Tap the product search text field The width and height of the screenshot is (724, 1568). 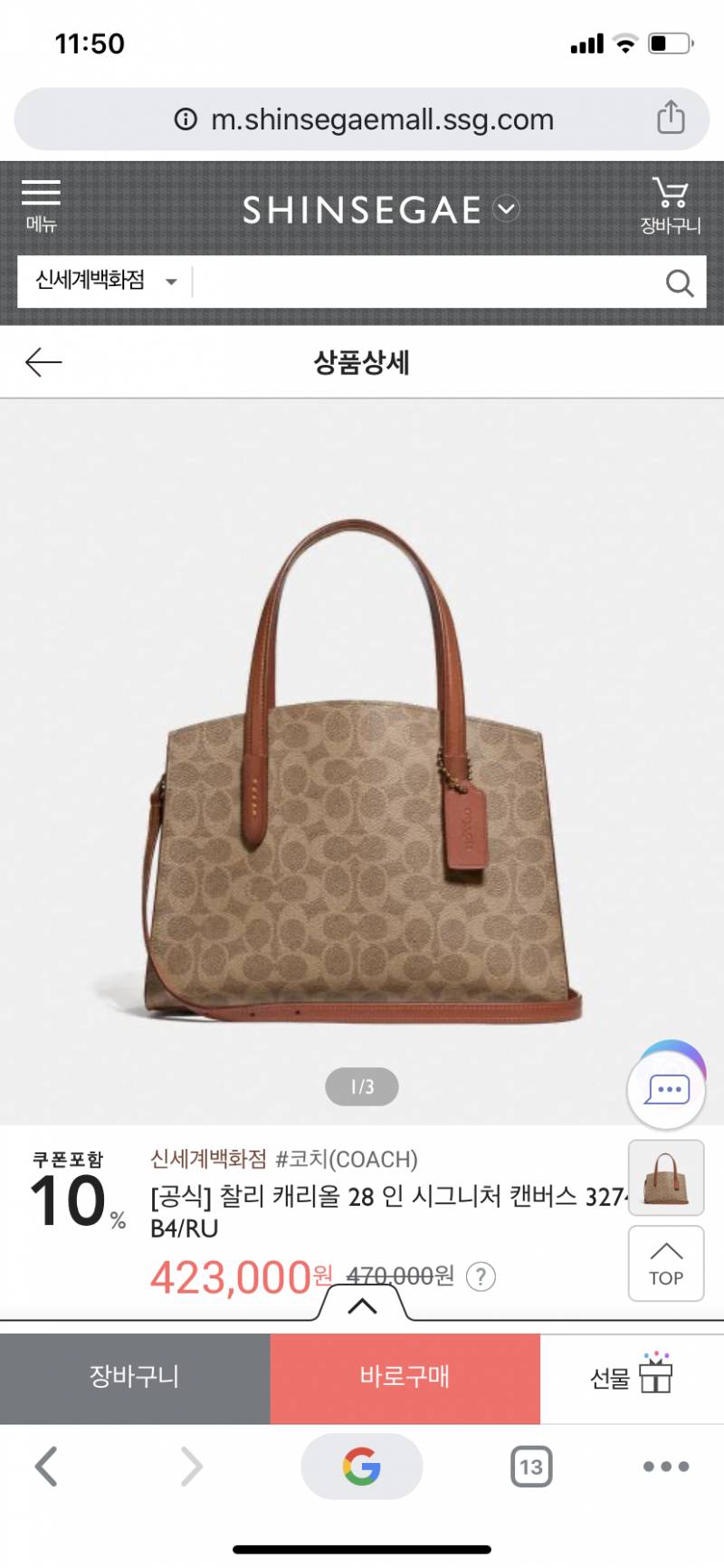(425, 282)
